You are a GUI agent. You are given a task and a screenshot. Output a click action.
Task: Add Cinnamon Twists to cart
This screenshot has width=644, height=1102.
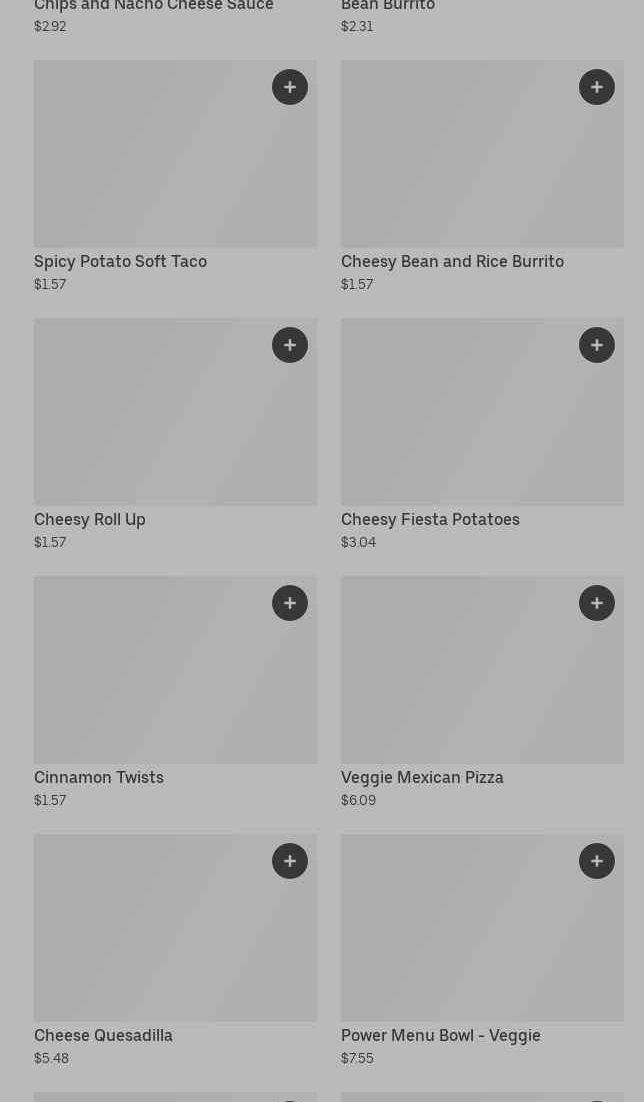(x=290, y=603)
